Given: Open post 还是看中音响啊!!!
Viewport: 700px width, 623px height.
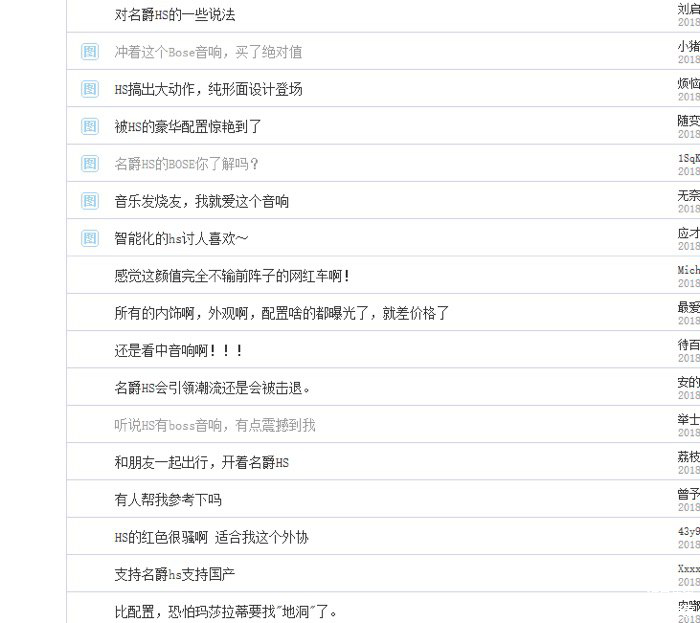Looking at the screenshot, I should (x=179, y=351).
